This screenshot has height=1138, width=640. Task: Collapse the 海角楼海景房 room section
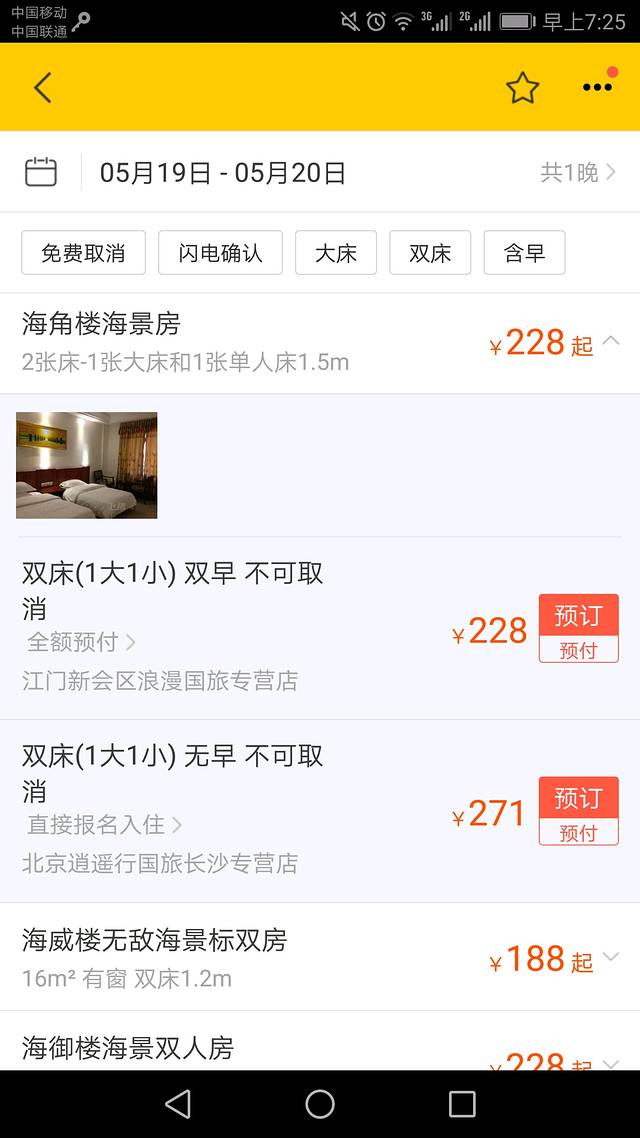pyautogui.click(x=611, y=342)
